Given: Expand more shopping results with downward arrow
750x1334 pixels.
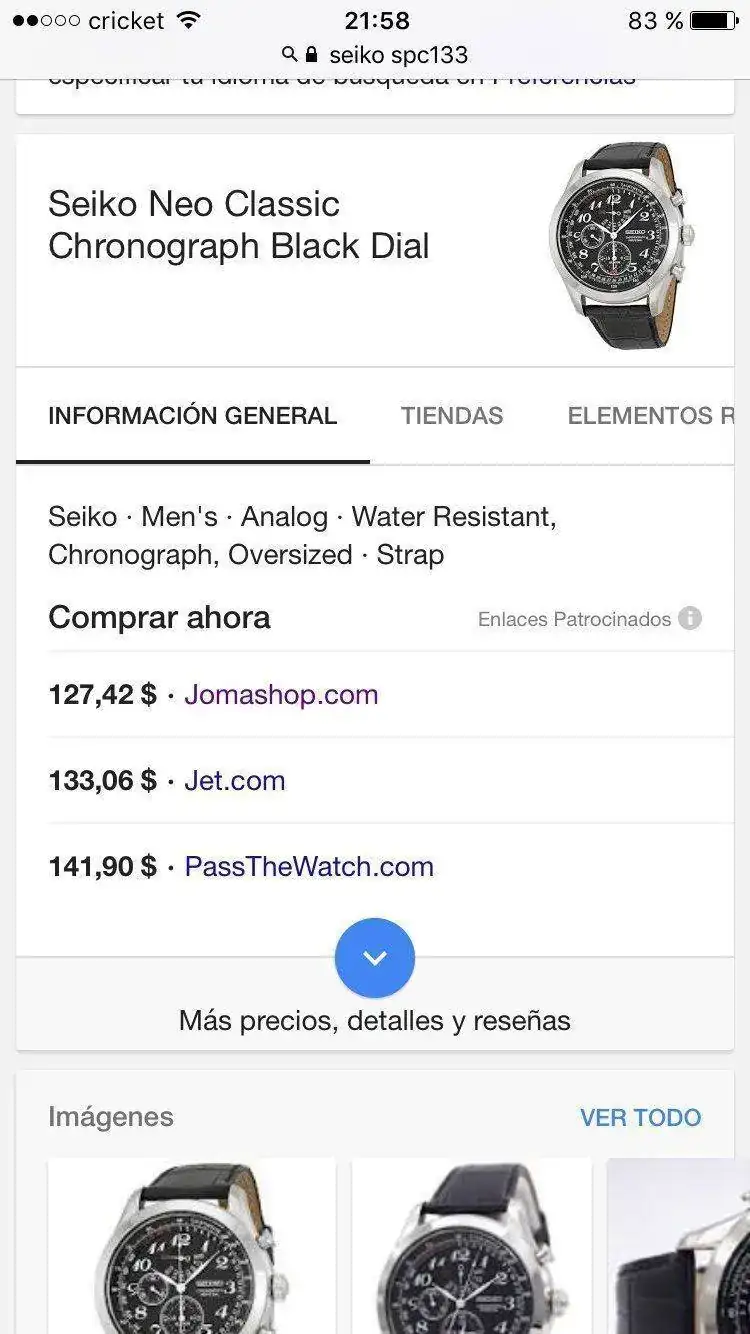Looking at the screenshot, I should 375,957.
